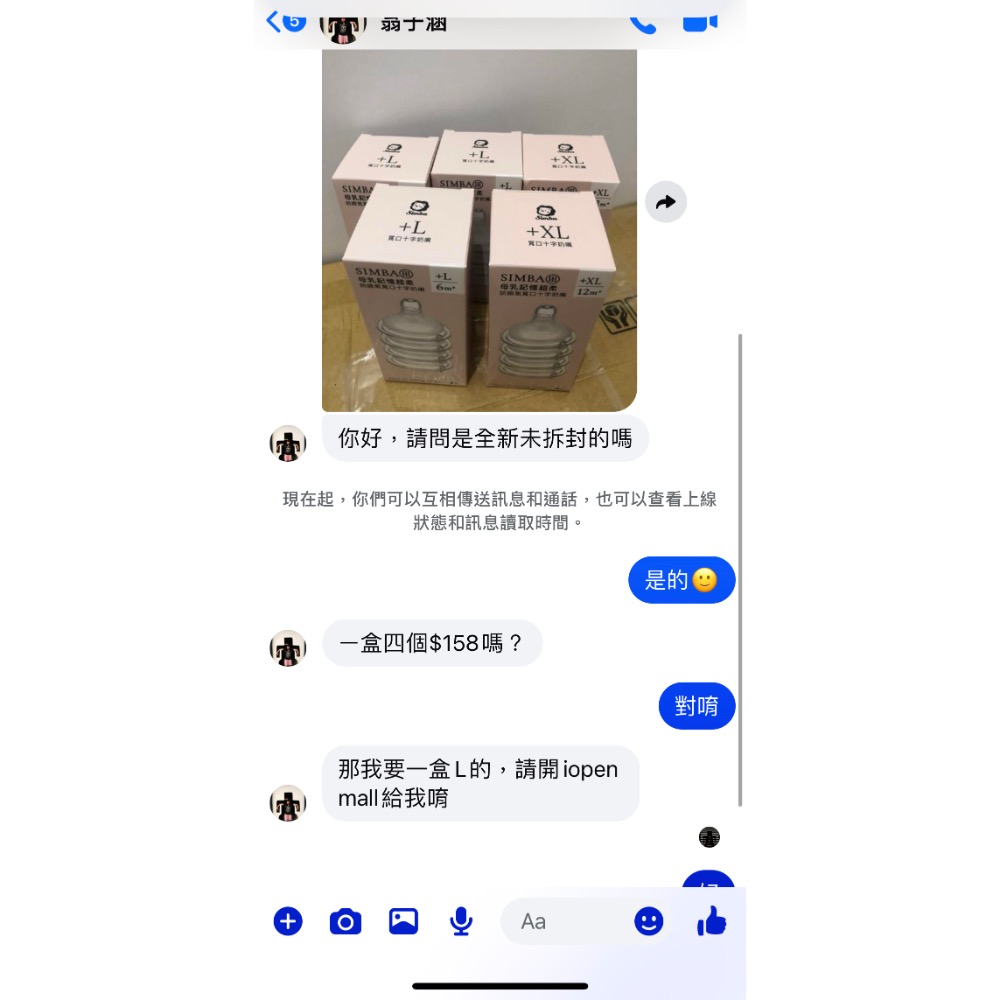Open more actions with the plus button
The image size is (1000, 1000).
pyautogui.click(x=288, y=921)
